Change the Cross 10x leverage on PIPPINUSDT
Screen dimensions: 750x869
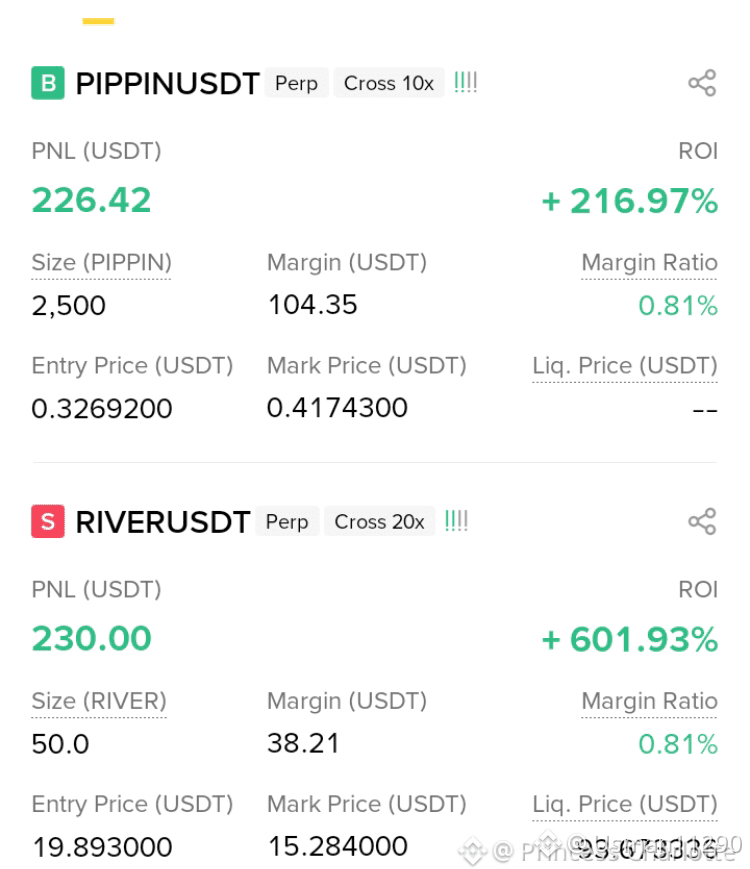click(389, 83)
